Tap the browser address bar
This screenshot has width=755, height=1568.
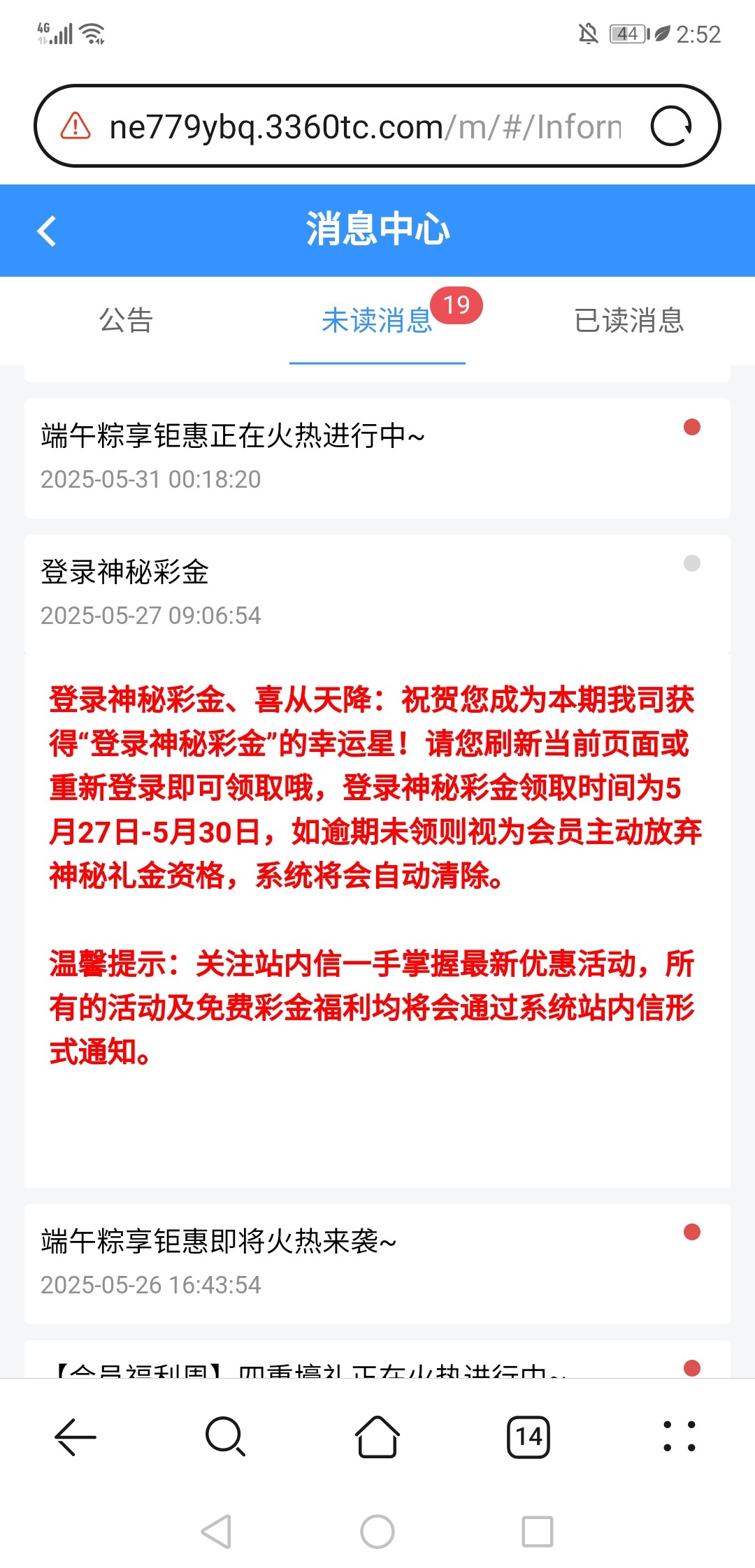[x=364, y=127]
